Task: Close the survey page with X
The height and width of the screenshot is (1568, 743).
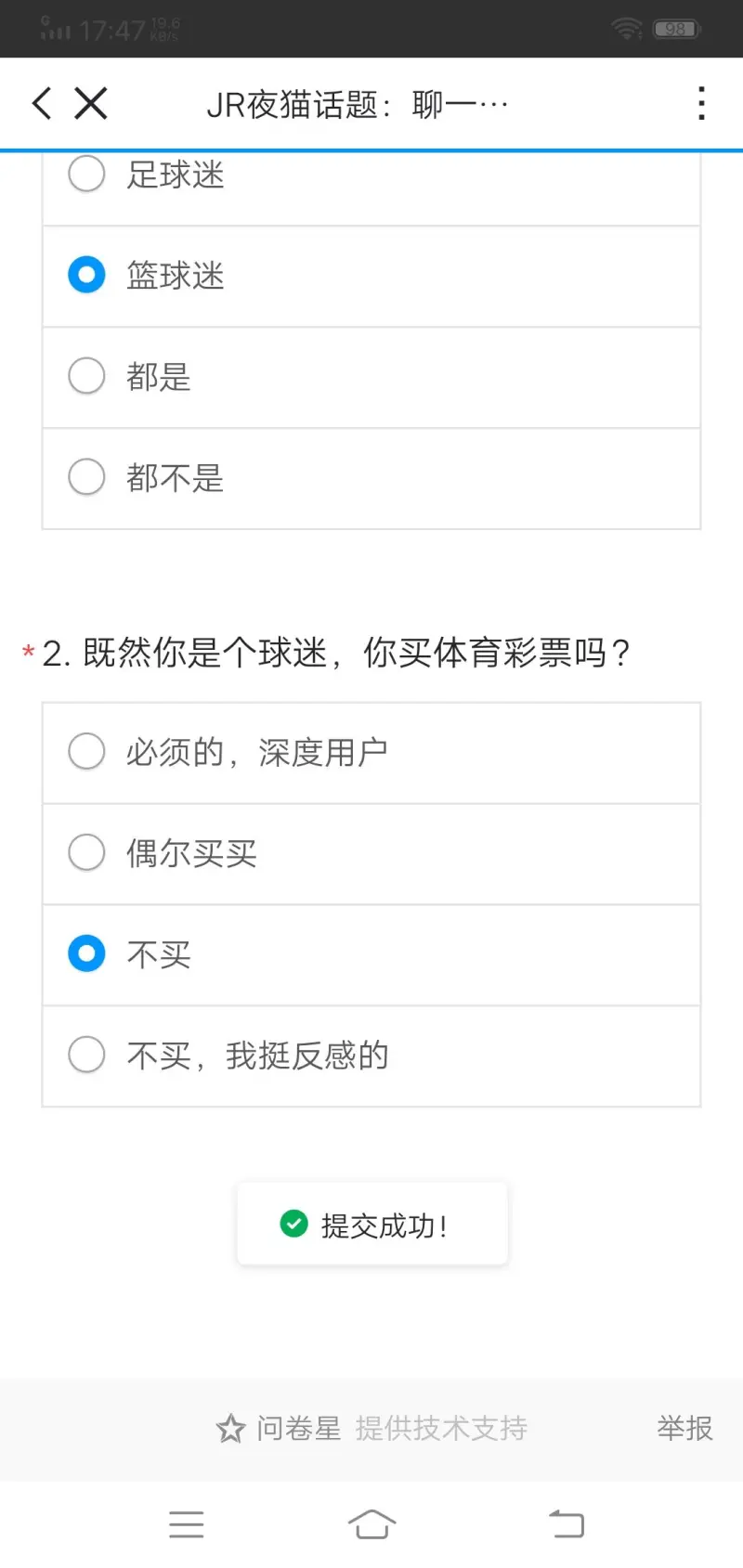Action: pos(91,103)
